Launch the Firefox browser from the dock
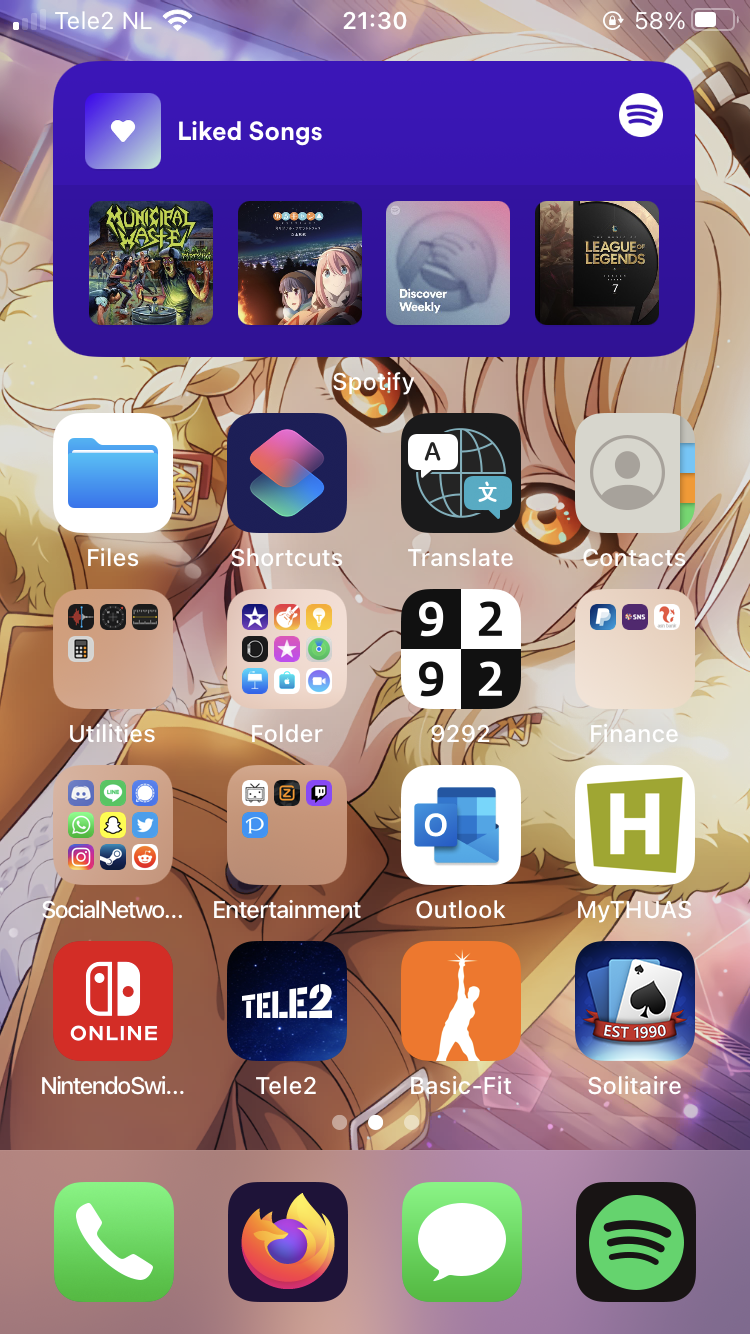Screen dimensions: 750x1334 tap(288, 1242)
